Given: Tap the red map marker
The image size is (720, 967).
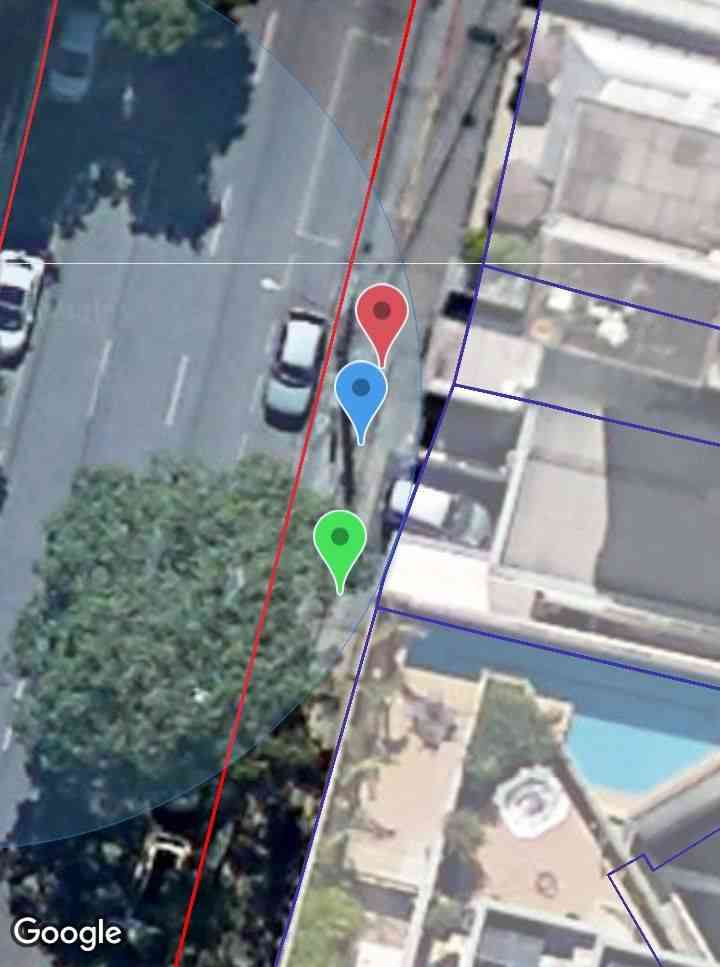Looking at the screenshot, I should click(x=382, y=313).
